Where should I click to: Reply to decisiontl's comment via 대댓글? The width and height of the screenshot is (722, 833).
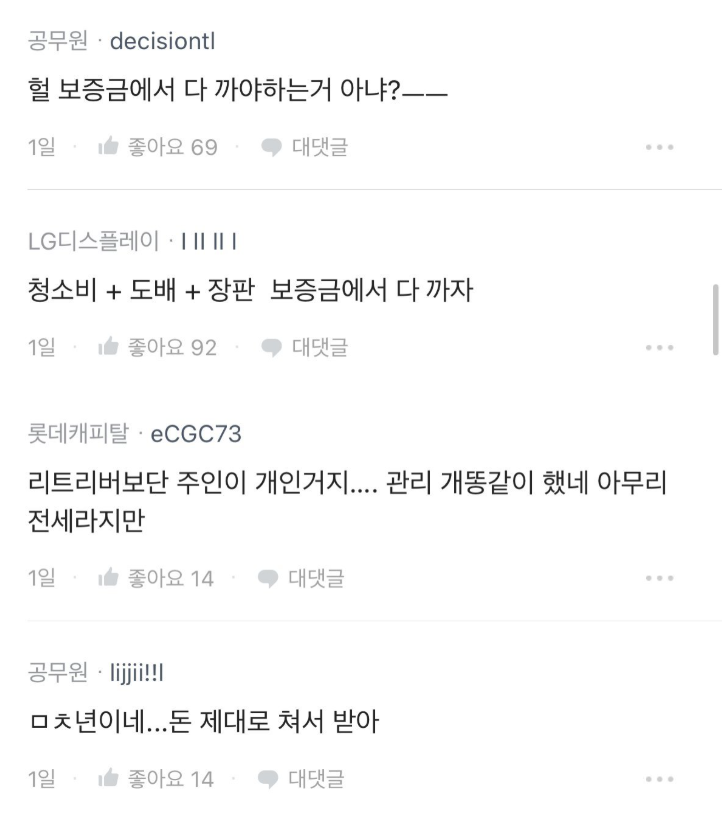(304, 148)
